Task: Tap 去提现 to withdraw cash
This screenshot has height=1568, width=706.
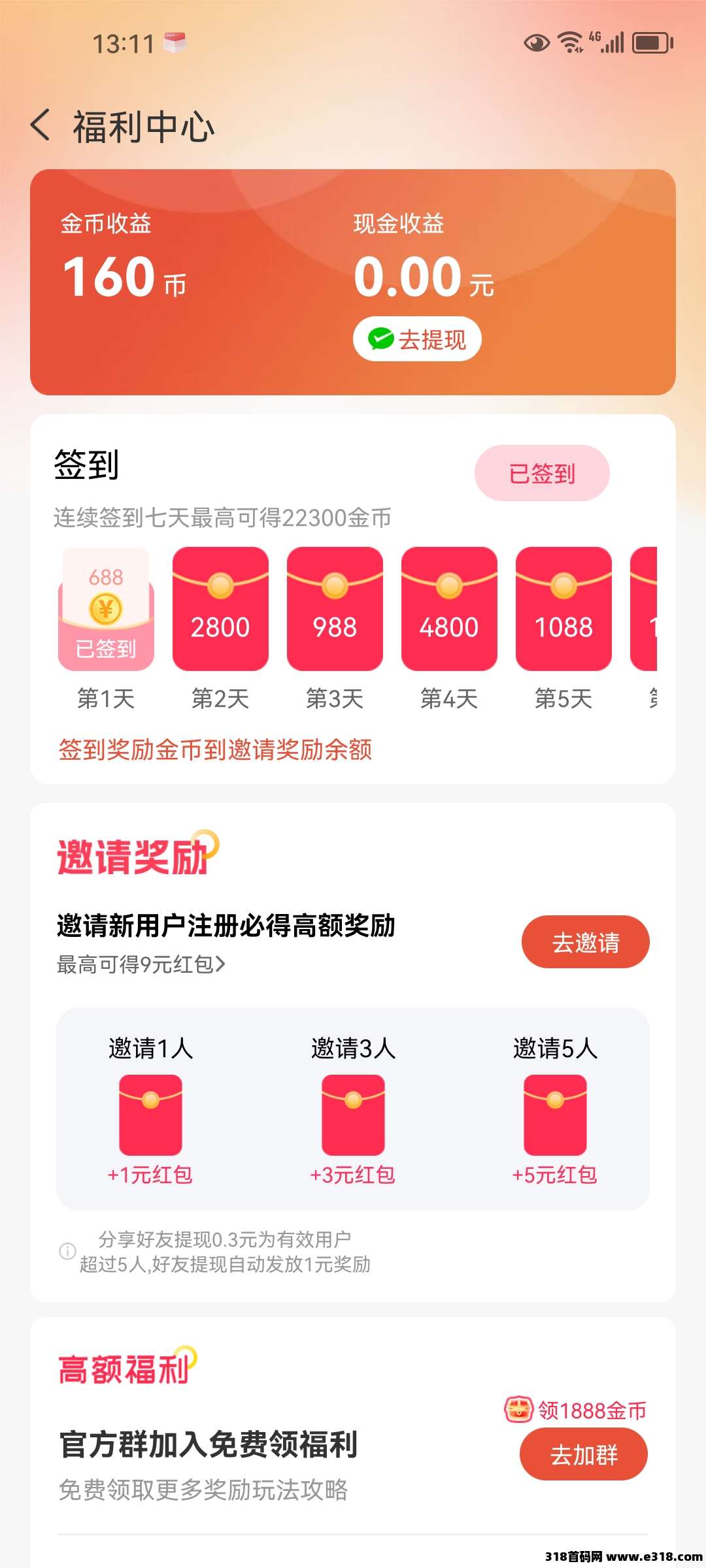Action: coord(417,339)
